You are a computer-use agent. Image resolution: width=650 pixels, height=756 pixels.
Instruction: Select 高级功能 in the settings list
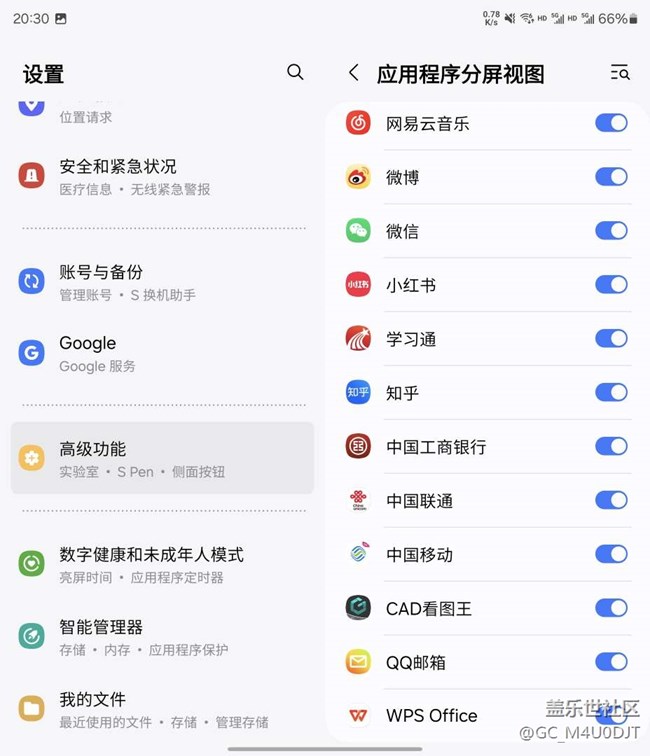(x=162, y=458)
